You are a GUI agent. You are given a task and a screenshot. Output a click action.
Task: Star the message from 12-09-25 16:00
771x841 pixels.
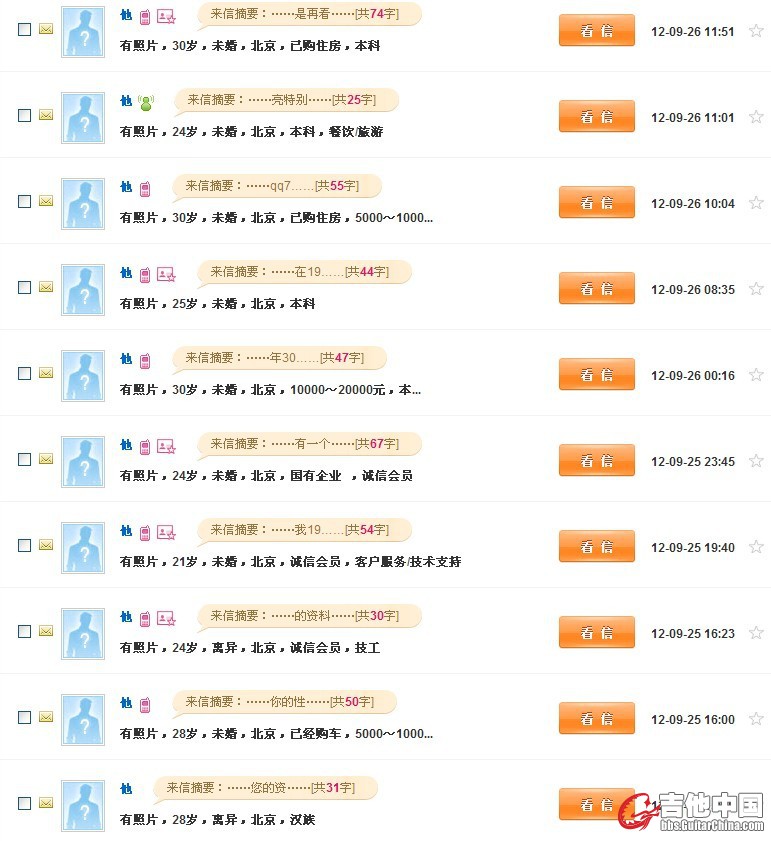click(756, 719)
